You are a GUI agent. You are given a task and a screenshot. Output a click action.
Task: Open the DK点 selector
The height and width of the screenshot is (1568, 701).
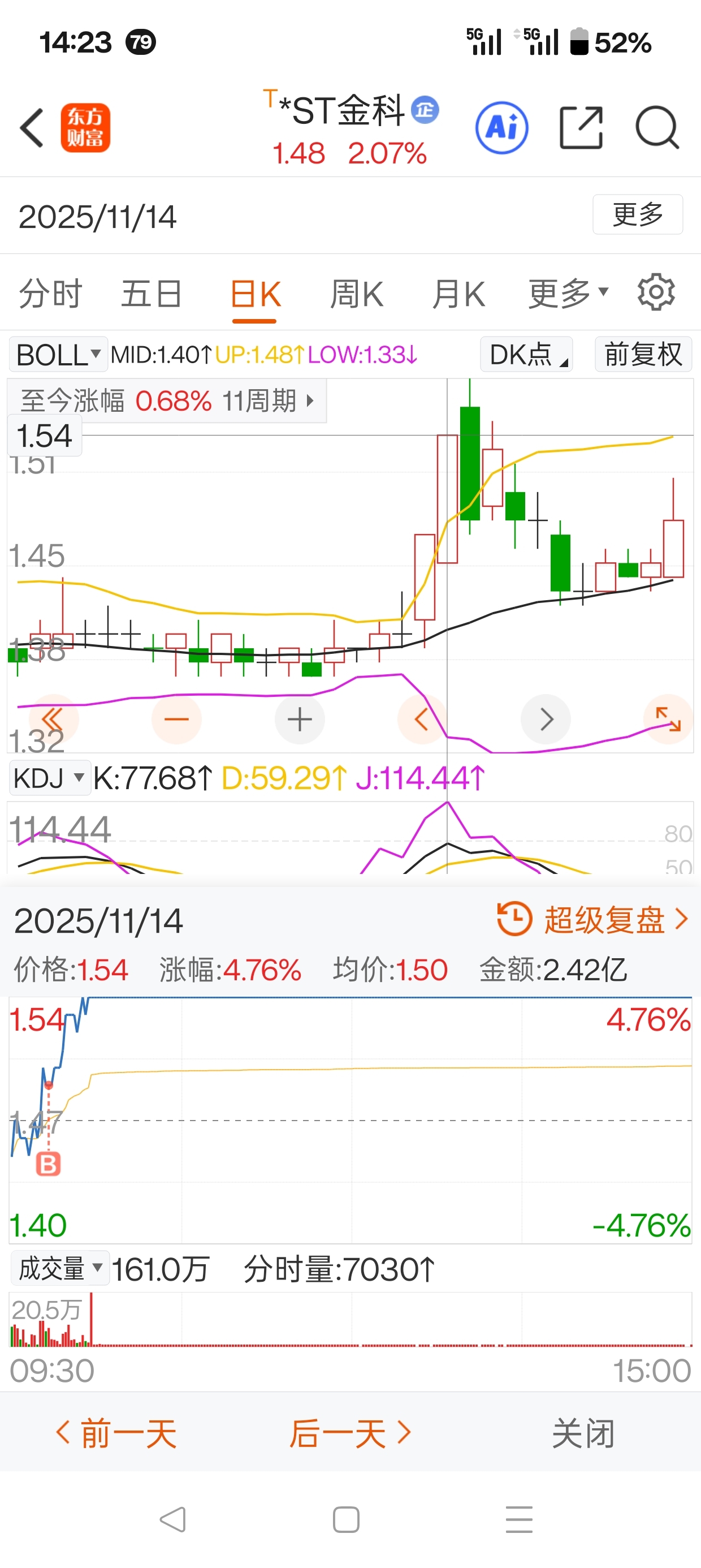526,355
